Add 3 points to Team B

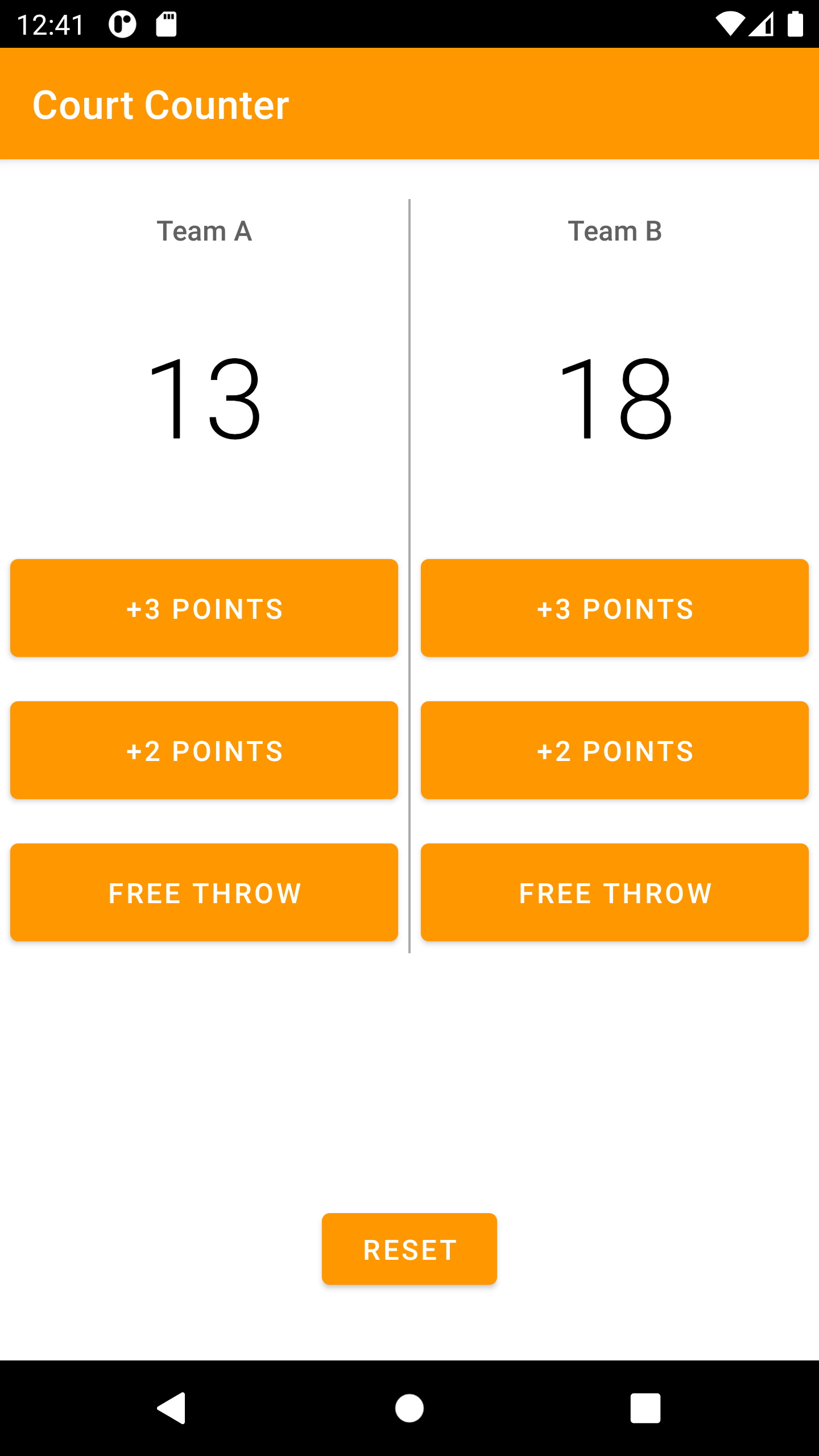pyautogui.click(x=615, y=608)
